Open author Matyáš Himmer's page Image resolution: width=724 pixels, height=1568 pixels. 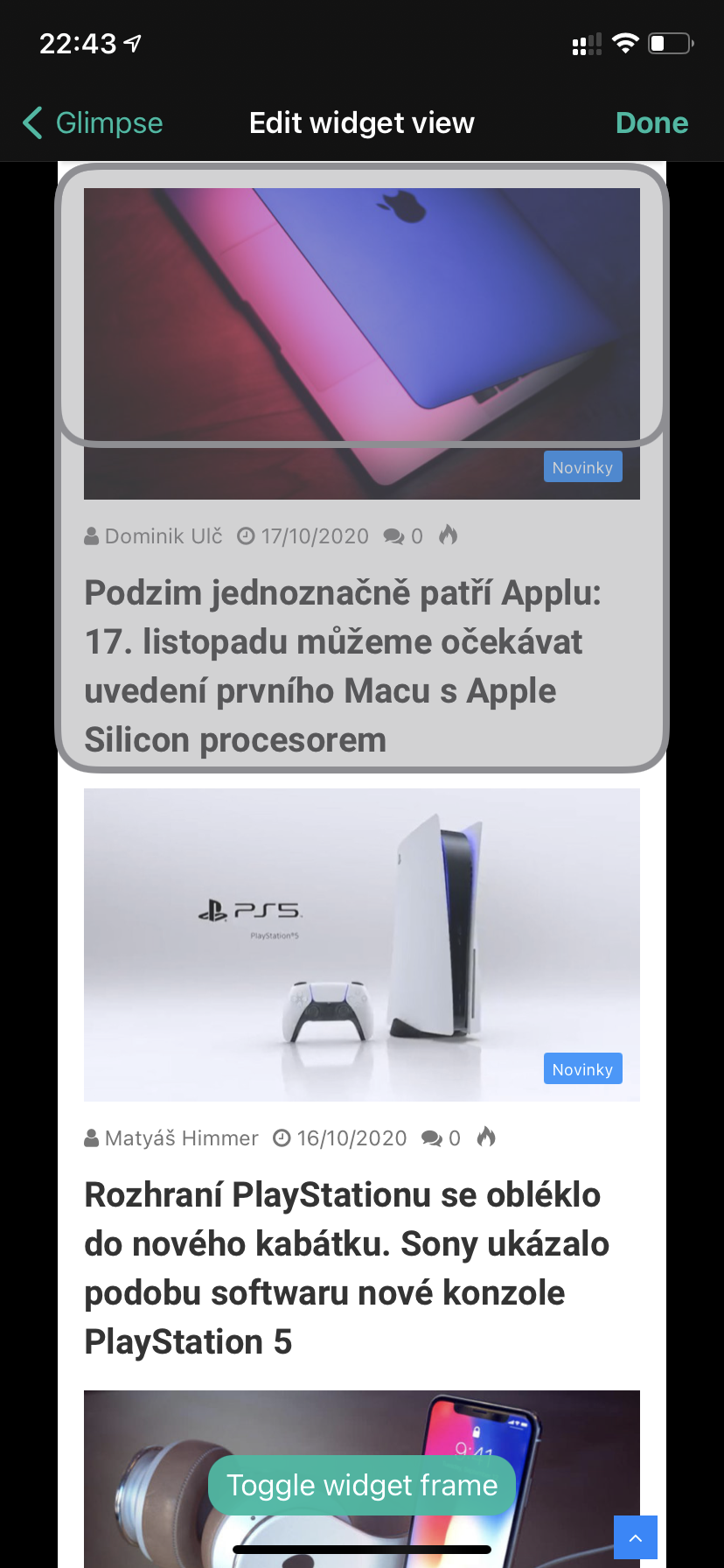click(181, 1138)
